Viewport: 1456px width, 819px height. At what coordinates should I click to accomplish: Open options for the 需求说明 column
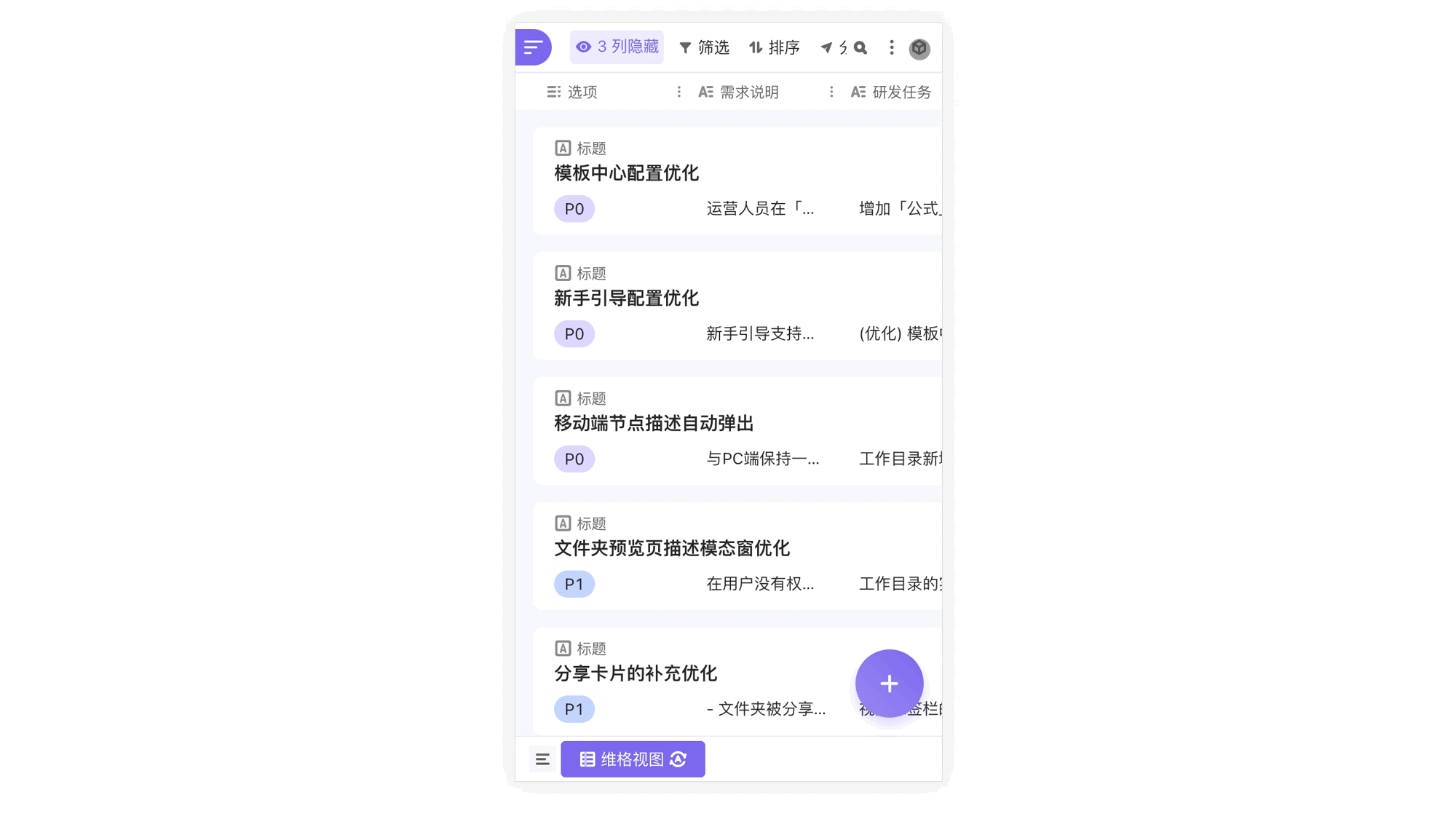coord(831,92)
